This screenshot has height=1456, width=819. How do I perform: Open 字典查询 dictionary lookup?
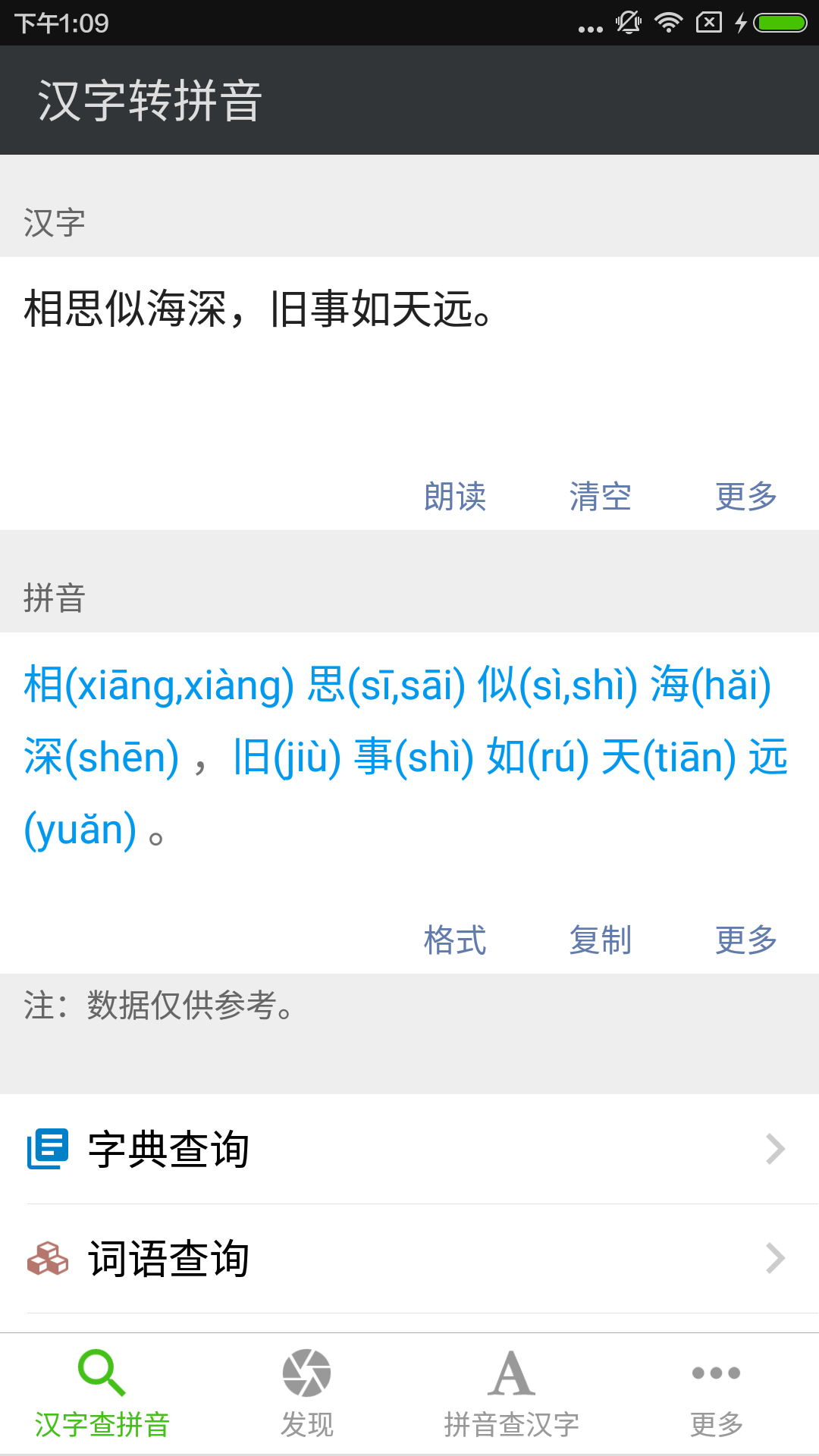[409, 1149]
